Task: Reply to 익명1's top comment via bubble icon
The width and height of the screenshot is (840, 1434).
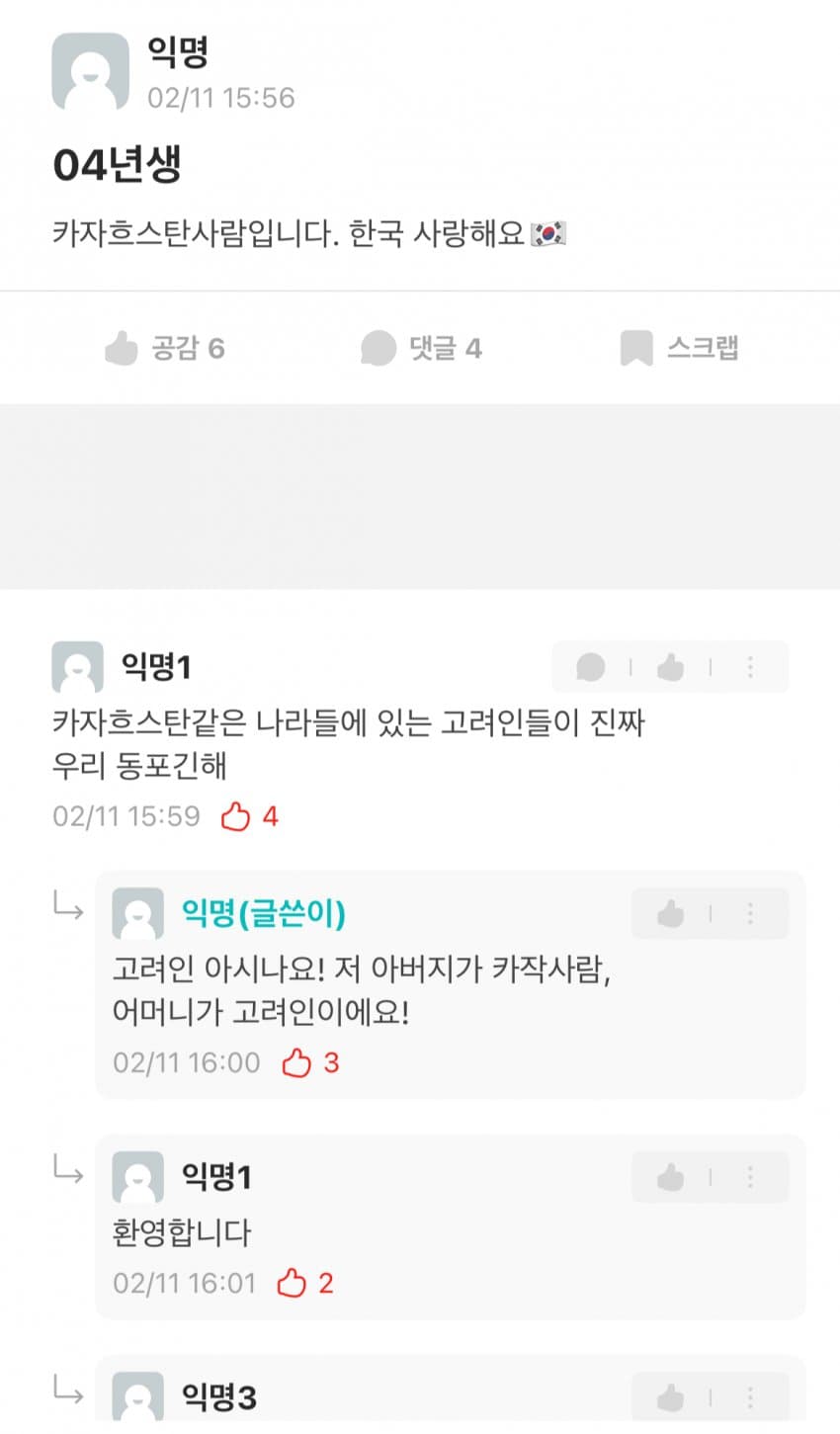Action: click(x=591, y=667)
